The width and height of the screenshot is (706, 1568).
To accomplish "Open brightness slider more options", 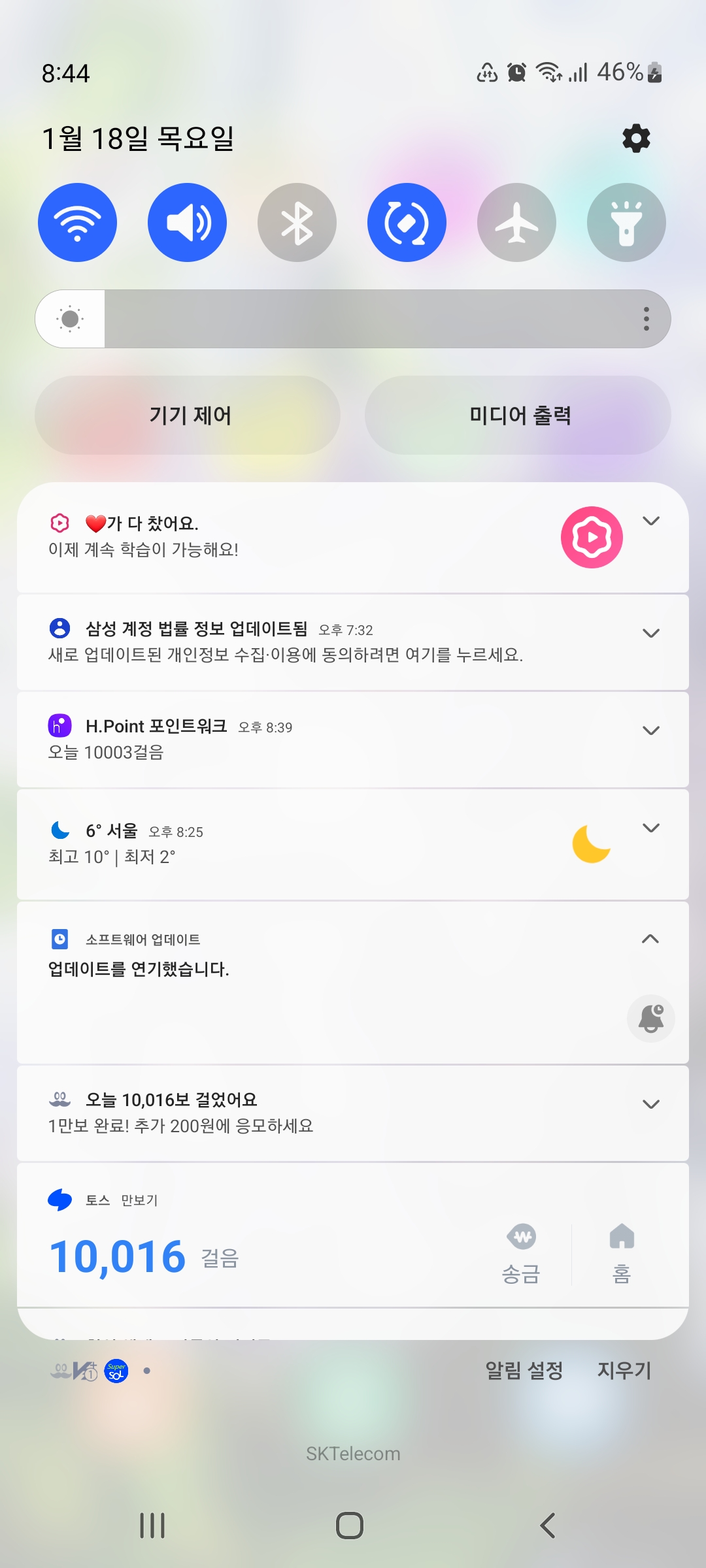I will click(x=646, y=319).
